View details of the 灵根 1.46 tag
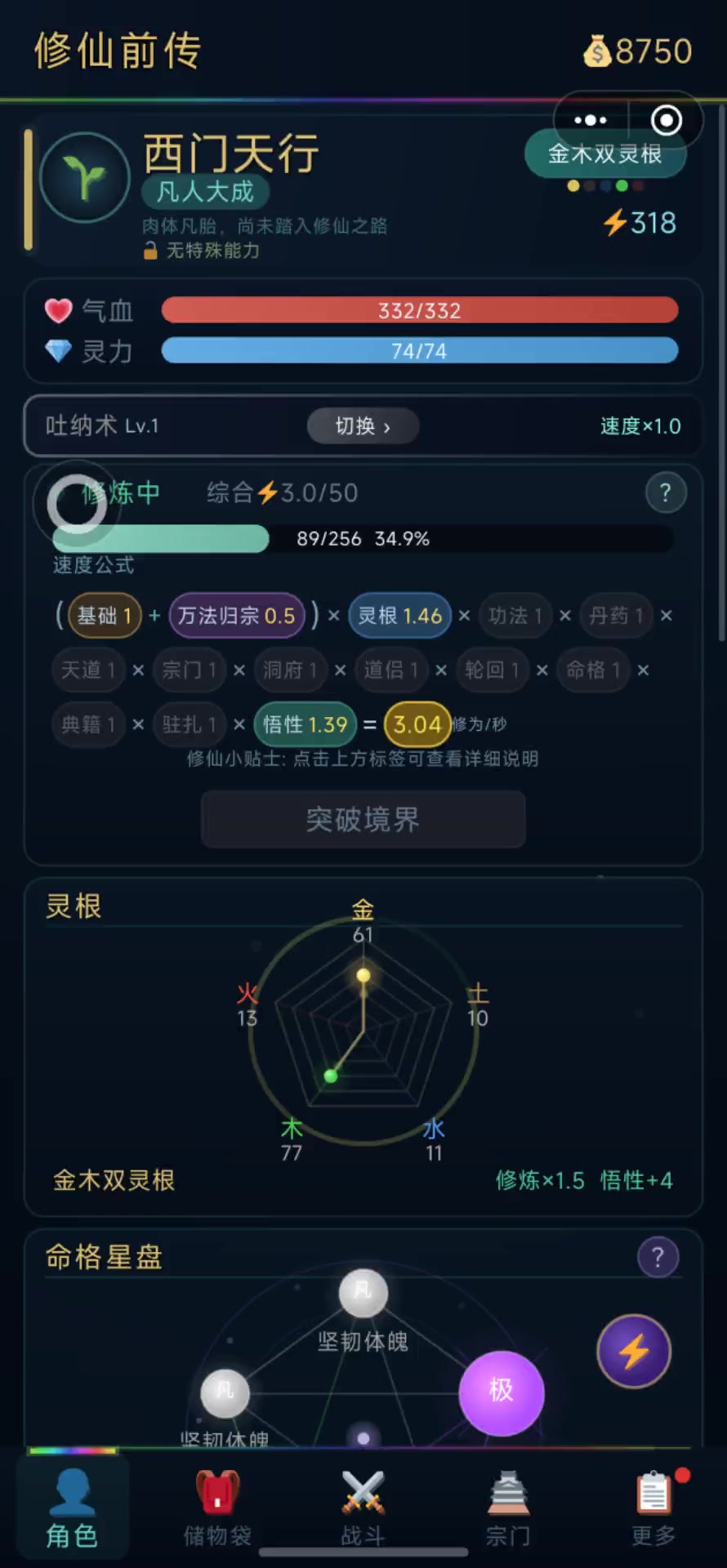Viewport: 727px width, 1568px height. click(x=399, y=615)
